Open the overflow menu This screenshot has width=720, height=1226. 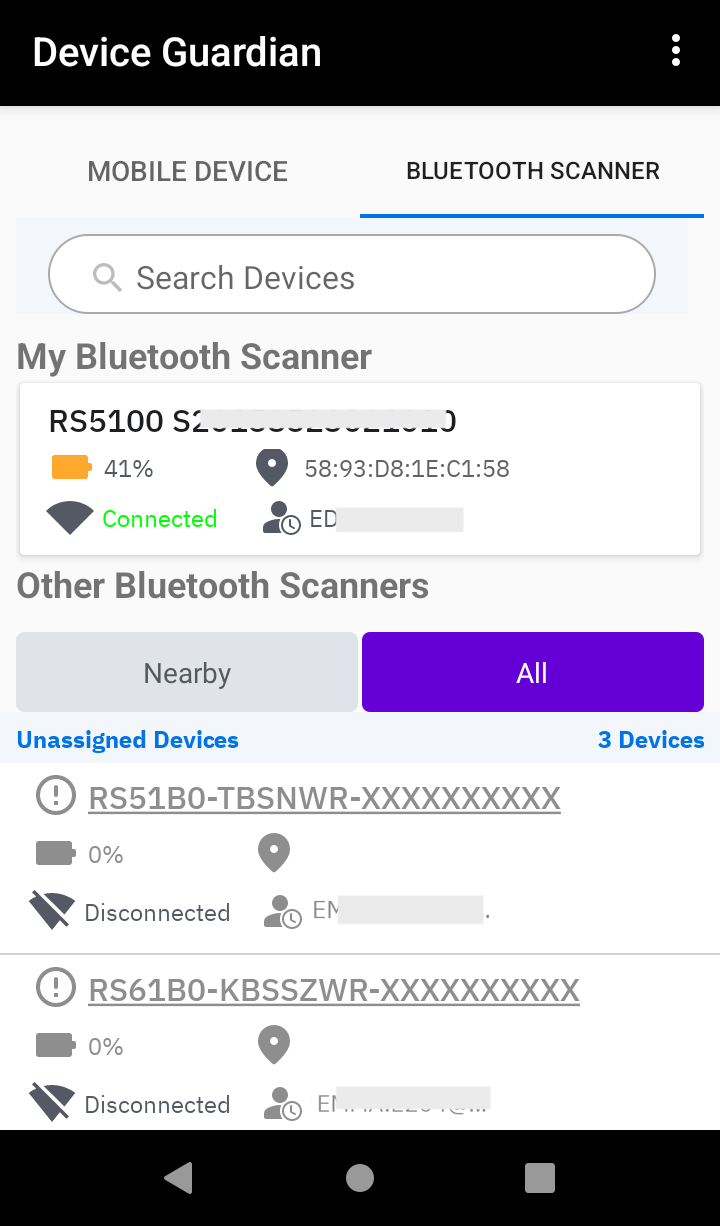[x=676, y=51]
